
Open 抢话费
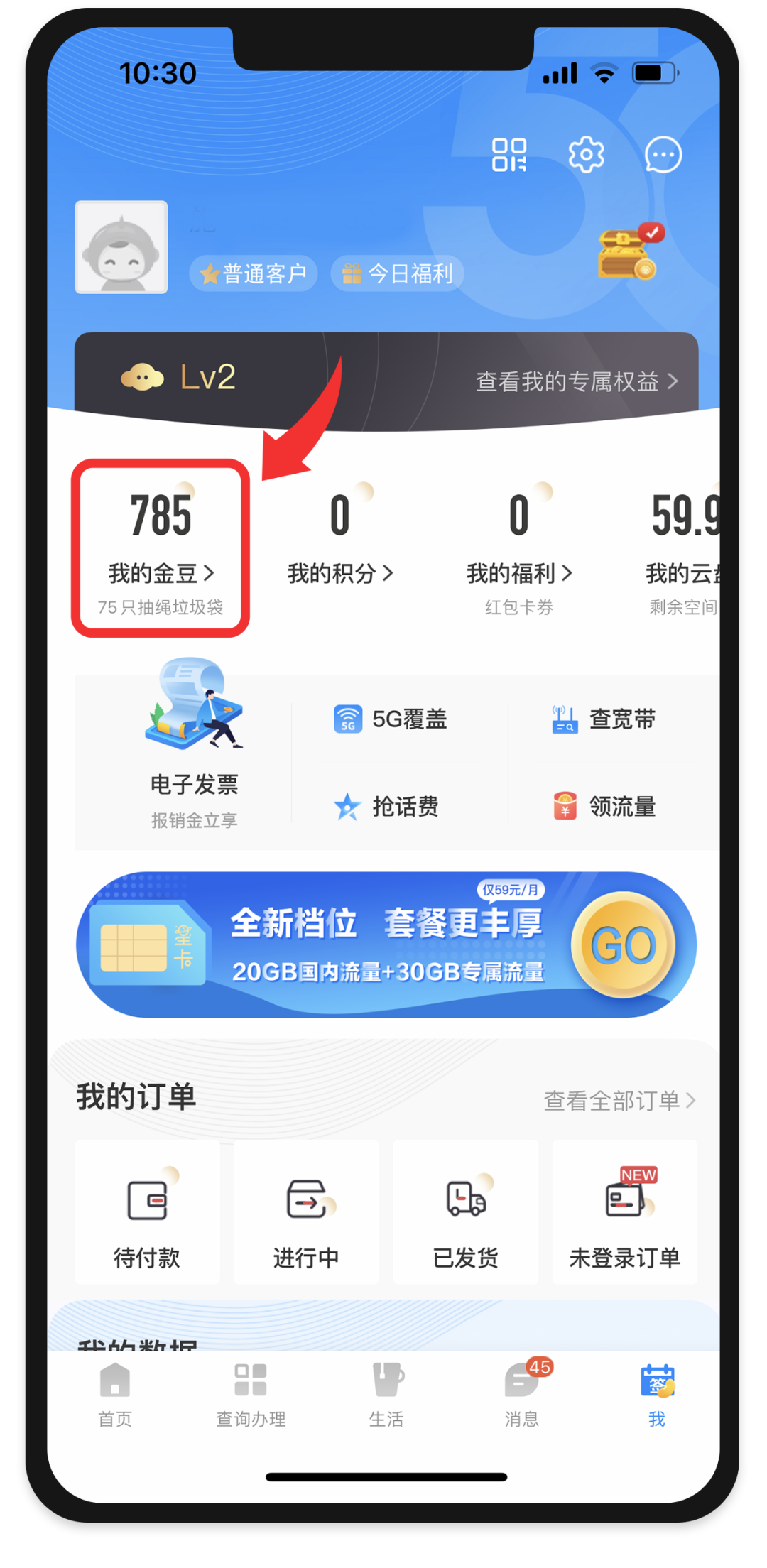[387, 806]
